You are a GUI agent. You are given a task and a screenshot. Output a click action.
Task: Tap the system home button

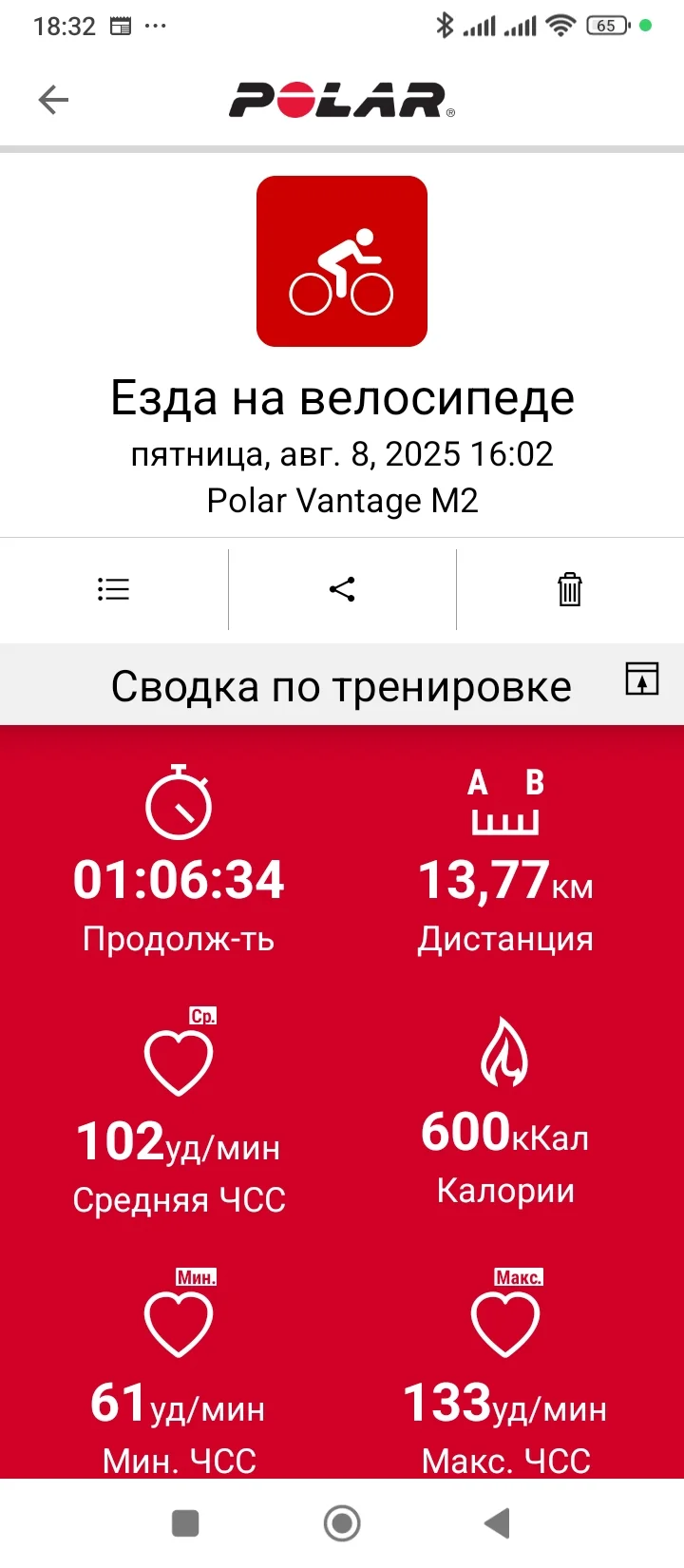pyautogui.click(x=342, y=1523)
